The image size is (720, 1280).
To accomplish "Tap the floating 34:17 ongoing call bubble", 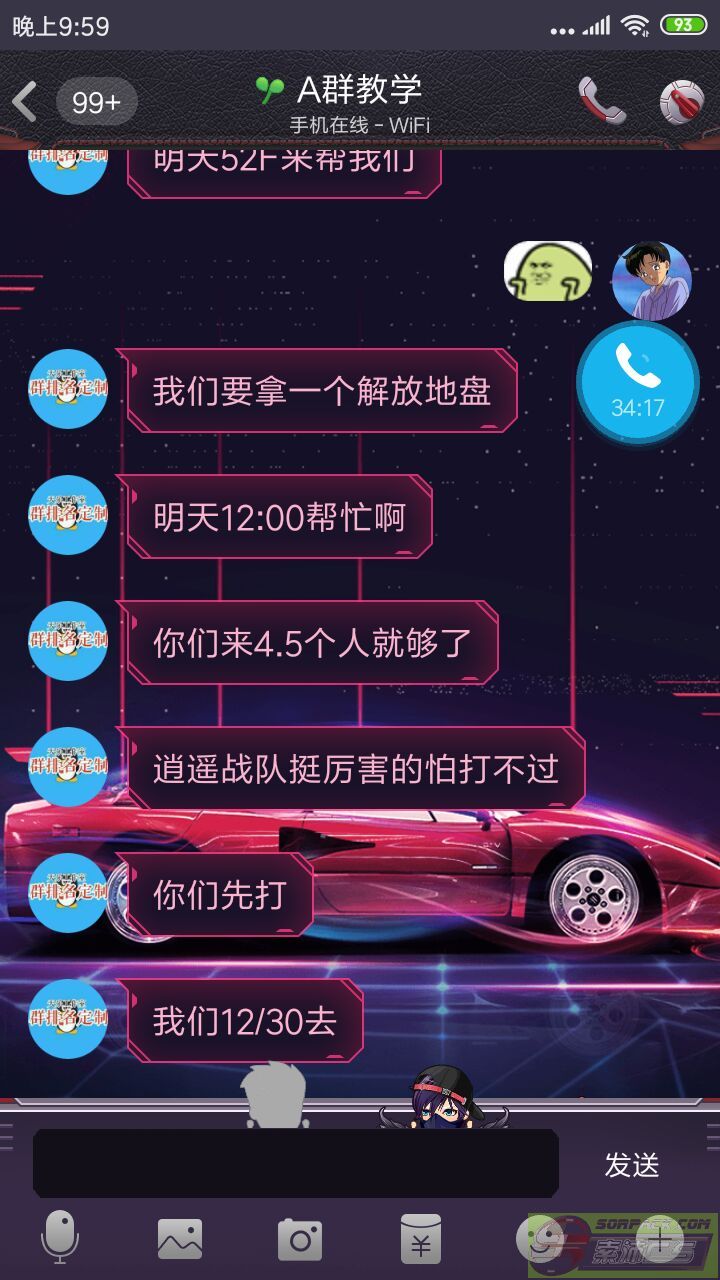I will 638,381.
